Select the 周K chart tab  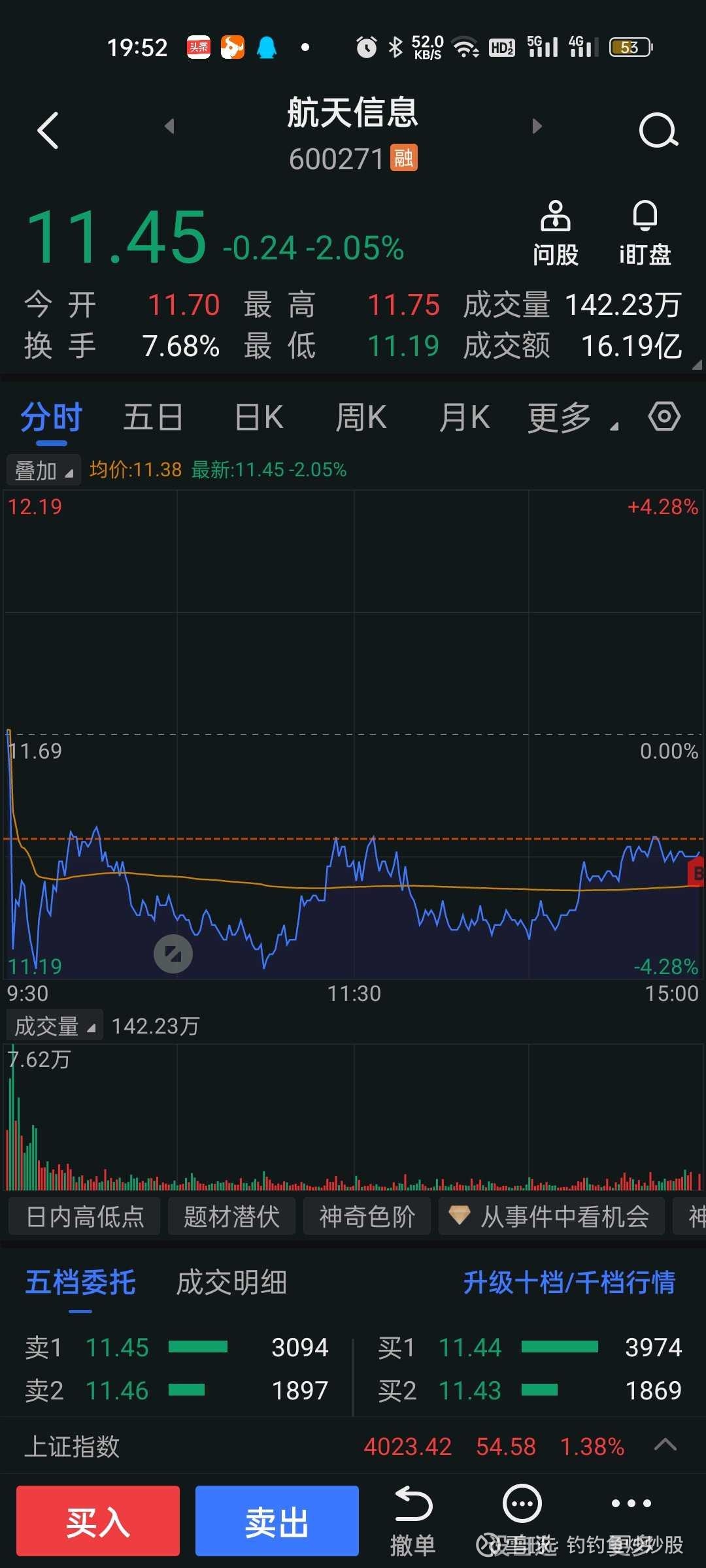[x=361, y=417]
